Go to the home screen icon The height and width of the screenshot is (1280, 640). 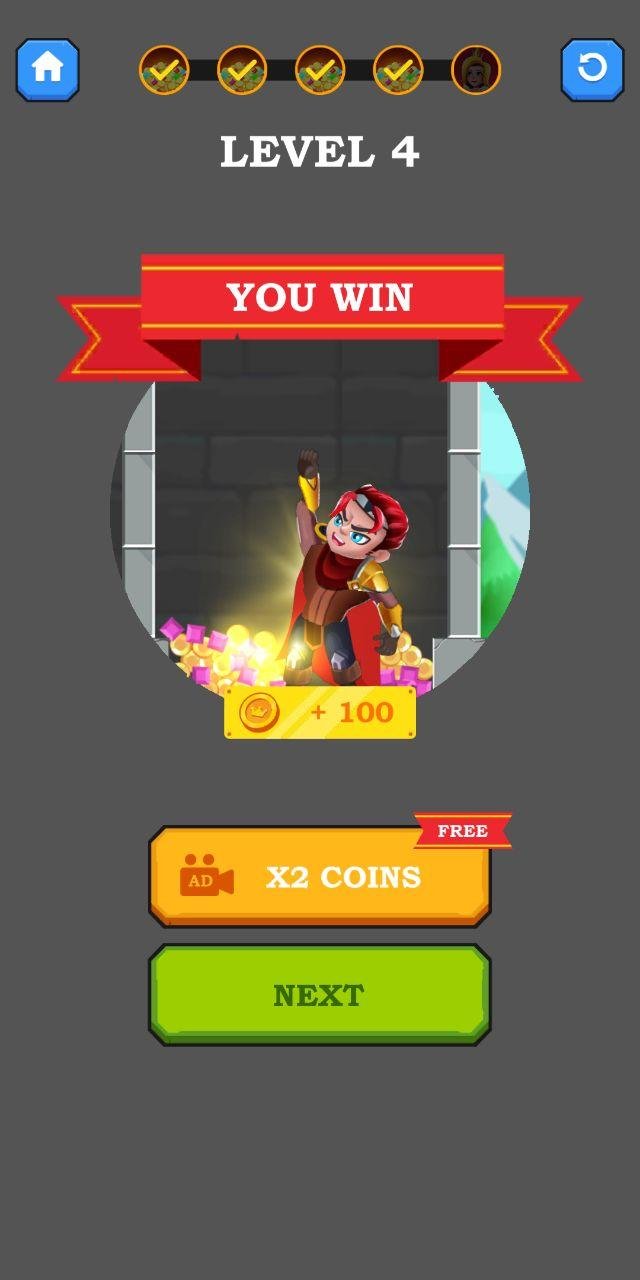coord(47,69)
